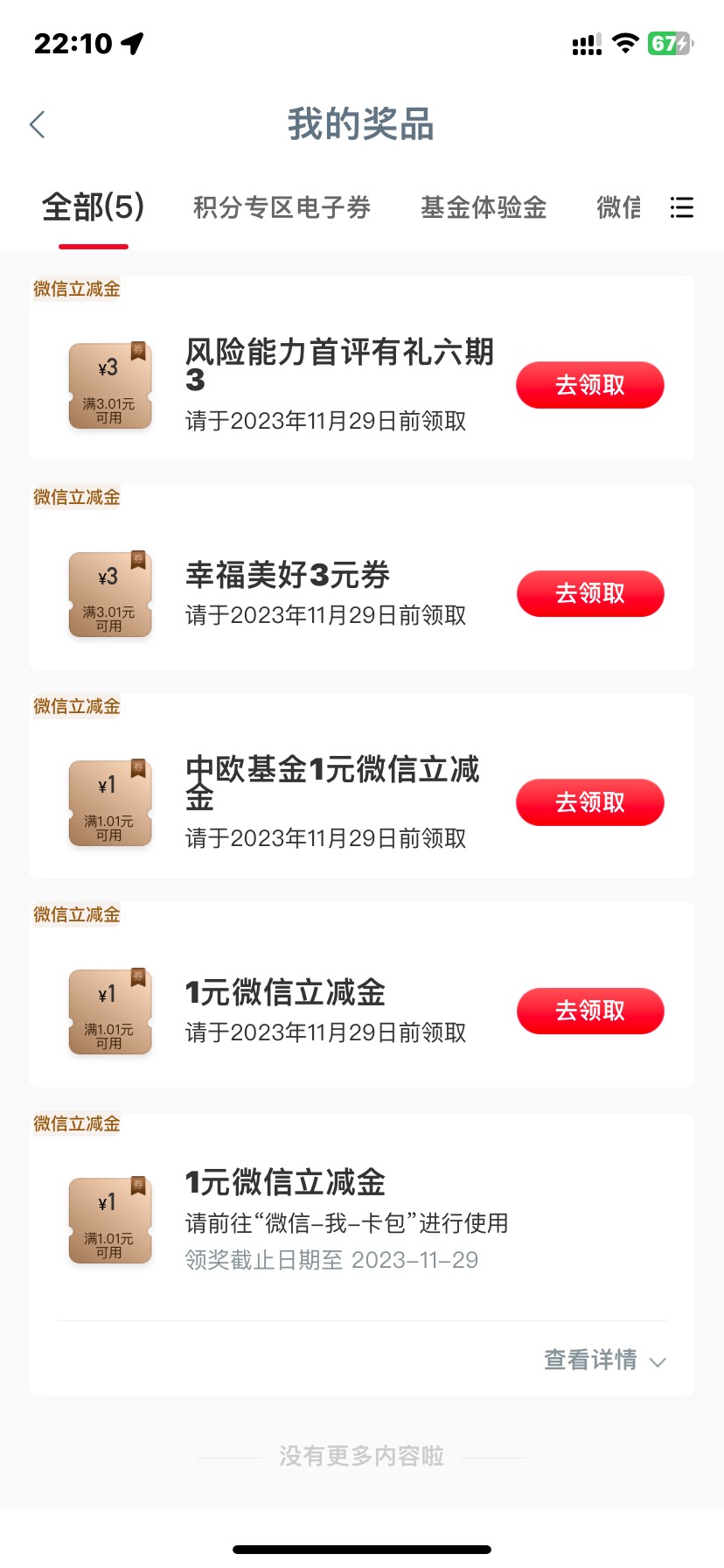Claim the 中欧基金1元微信立减金 coupon
The width and height of the screenshot is (724, 1568).
(590, 802)
